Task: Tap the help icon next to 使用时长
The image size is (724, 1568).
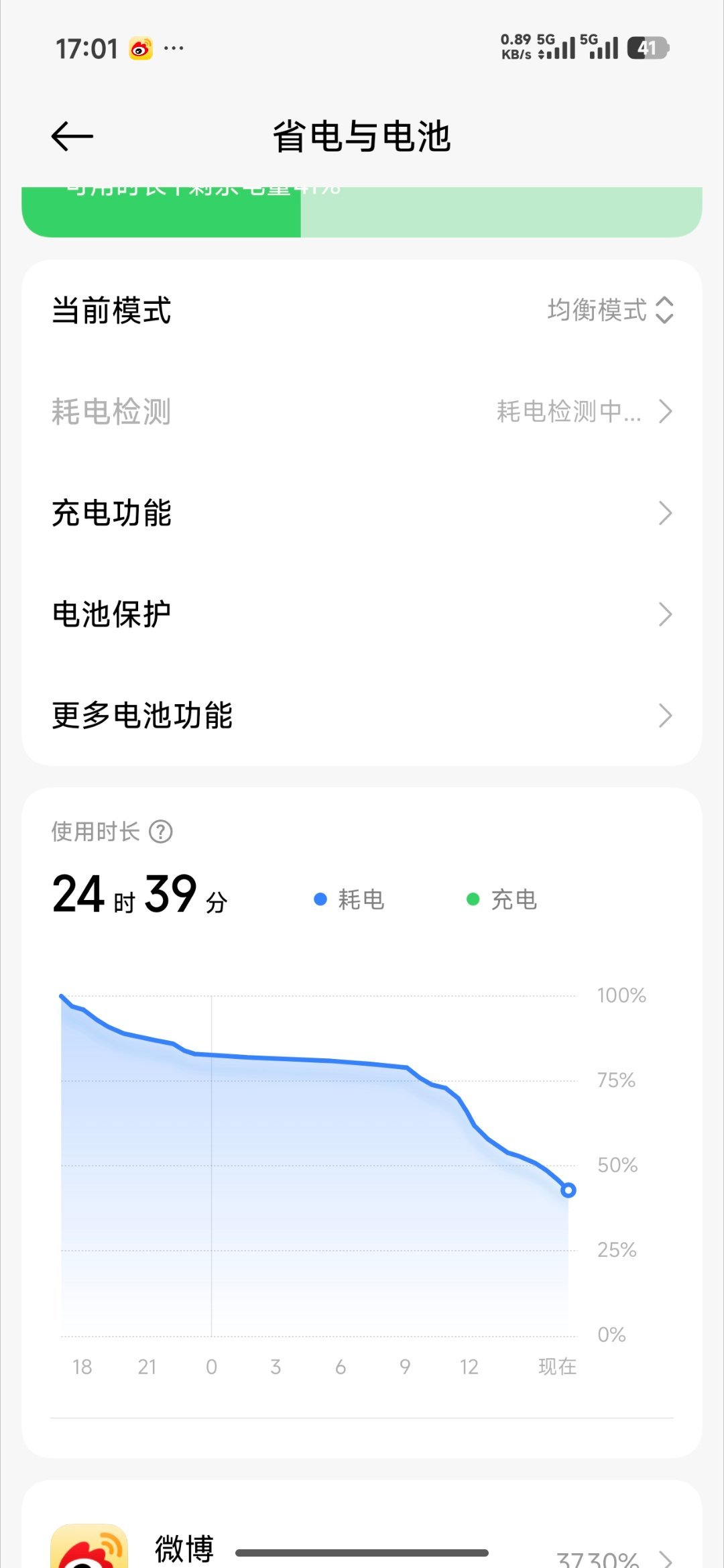Action: point(162,832)
